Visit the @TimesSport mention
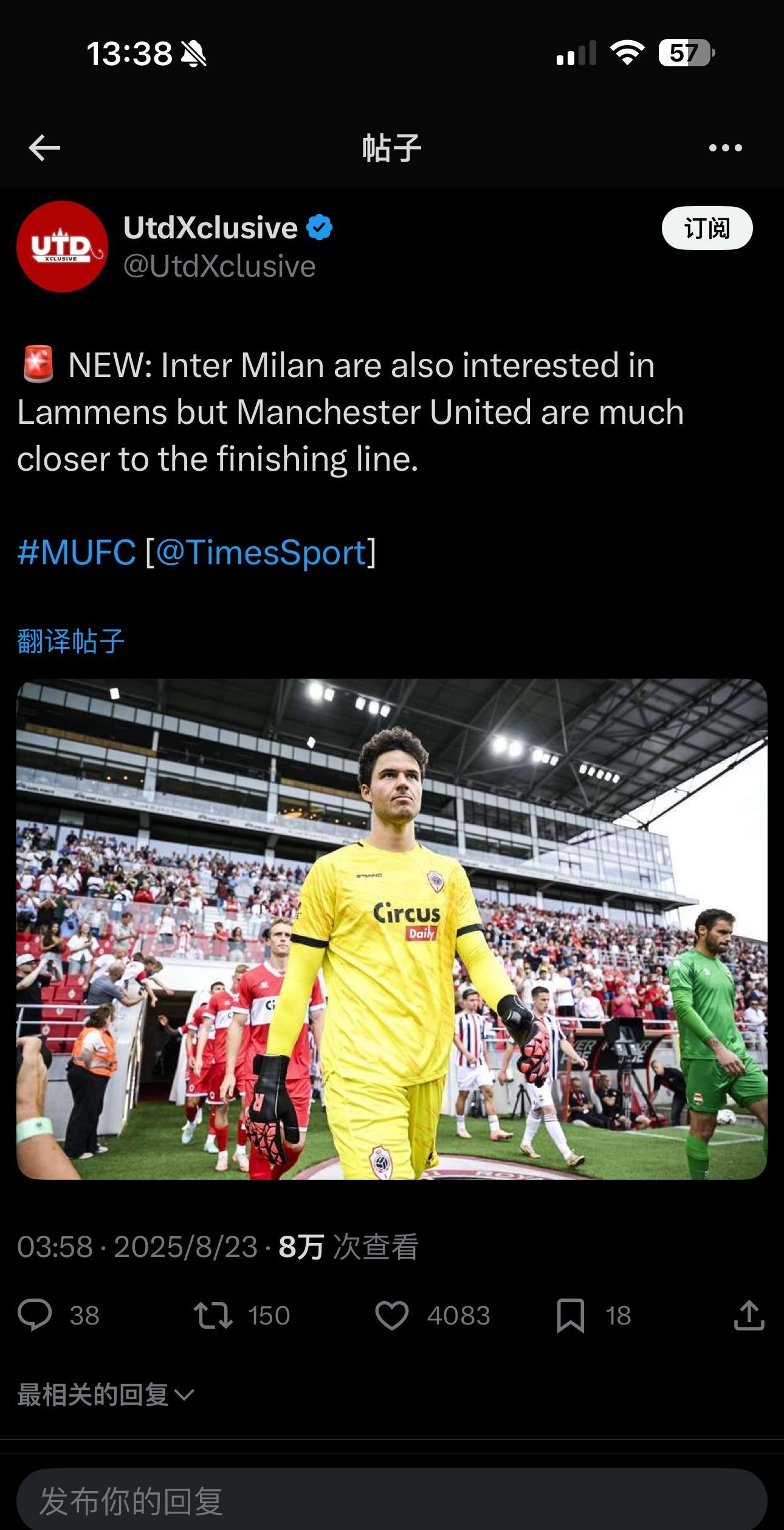Screen dimensions: 784x1530 261,552
